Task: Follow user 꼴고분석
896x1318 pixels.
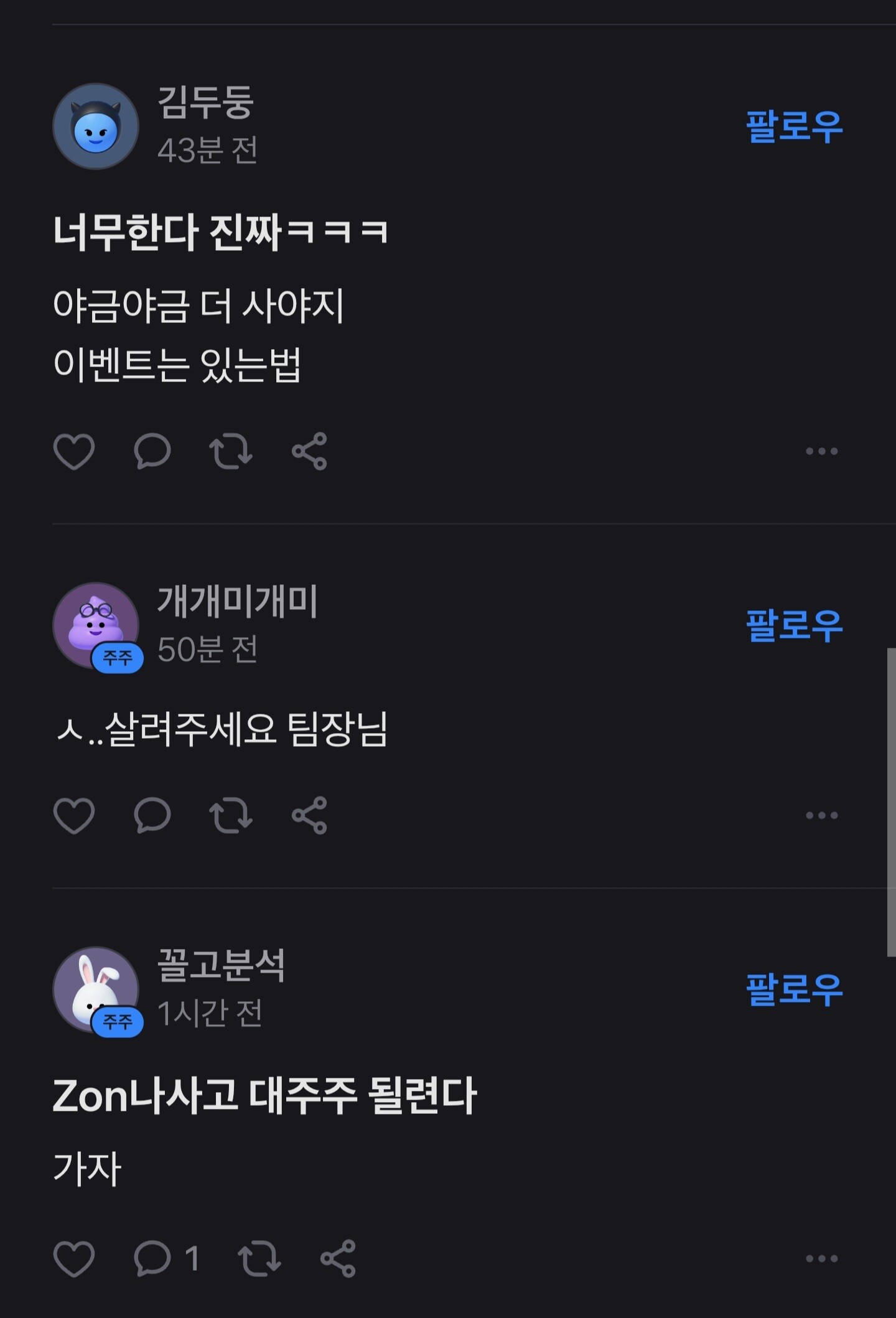Action: [x=793, y=989]
